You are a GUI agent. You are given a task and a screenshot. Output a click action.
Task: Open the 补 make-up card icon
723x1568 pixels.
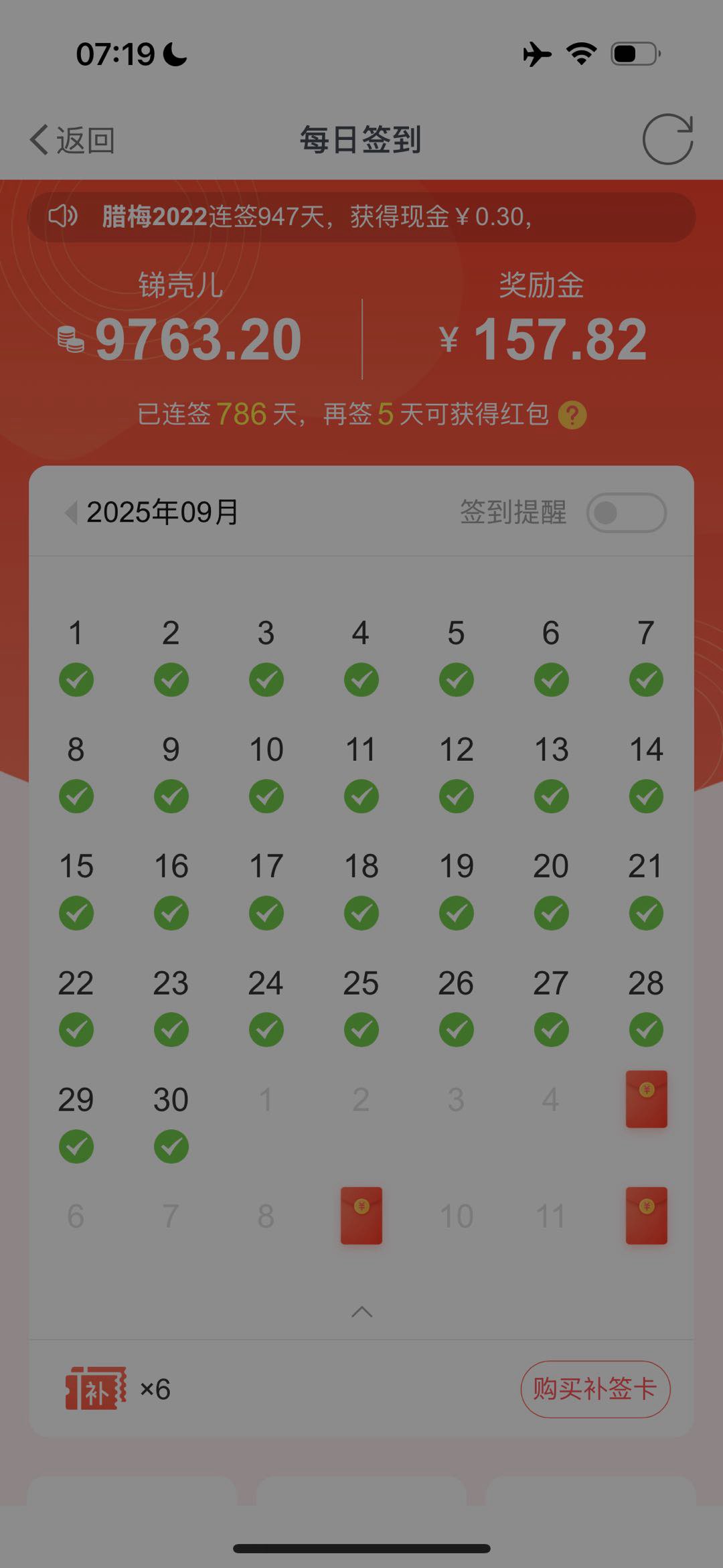(96, 1388)
